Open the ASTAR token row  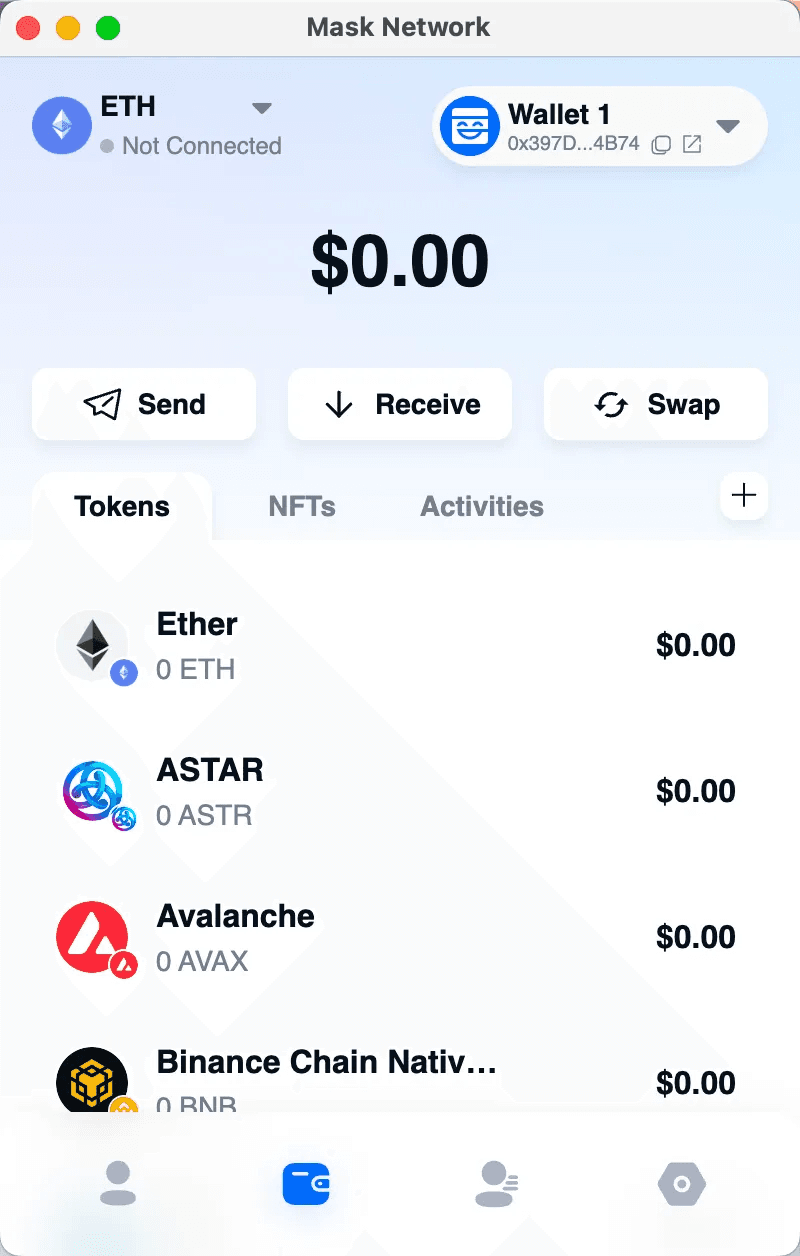400,791
